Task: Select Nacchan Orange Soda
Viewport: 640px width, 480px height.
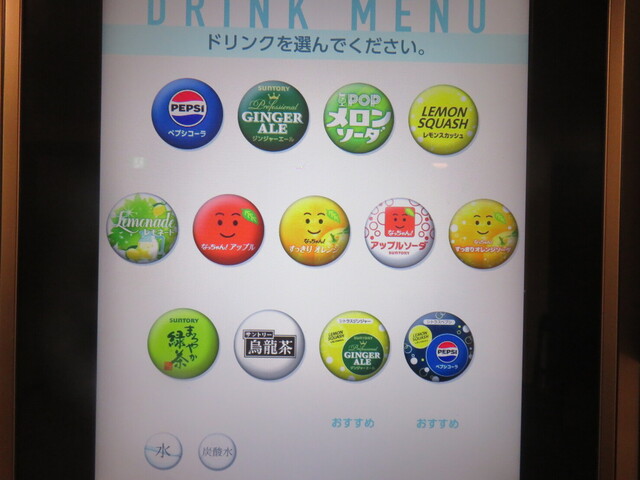Action: [x=484, y=233]
